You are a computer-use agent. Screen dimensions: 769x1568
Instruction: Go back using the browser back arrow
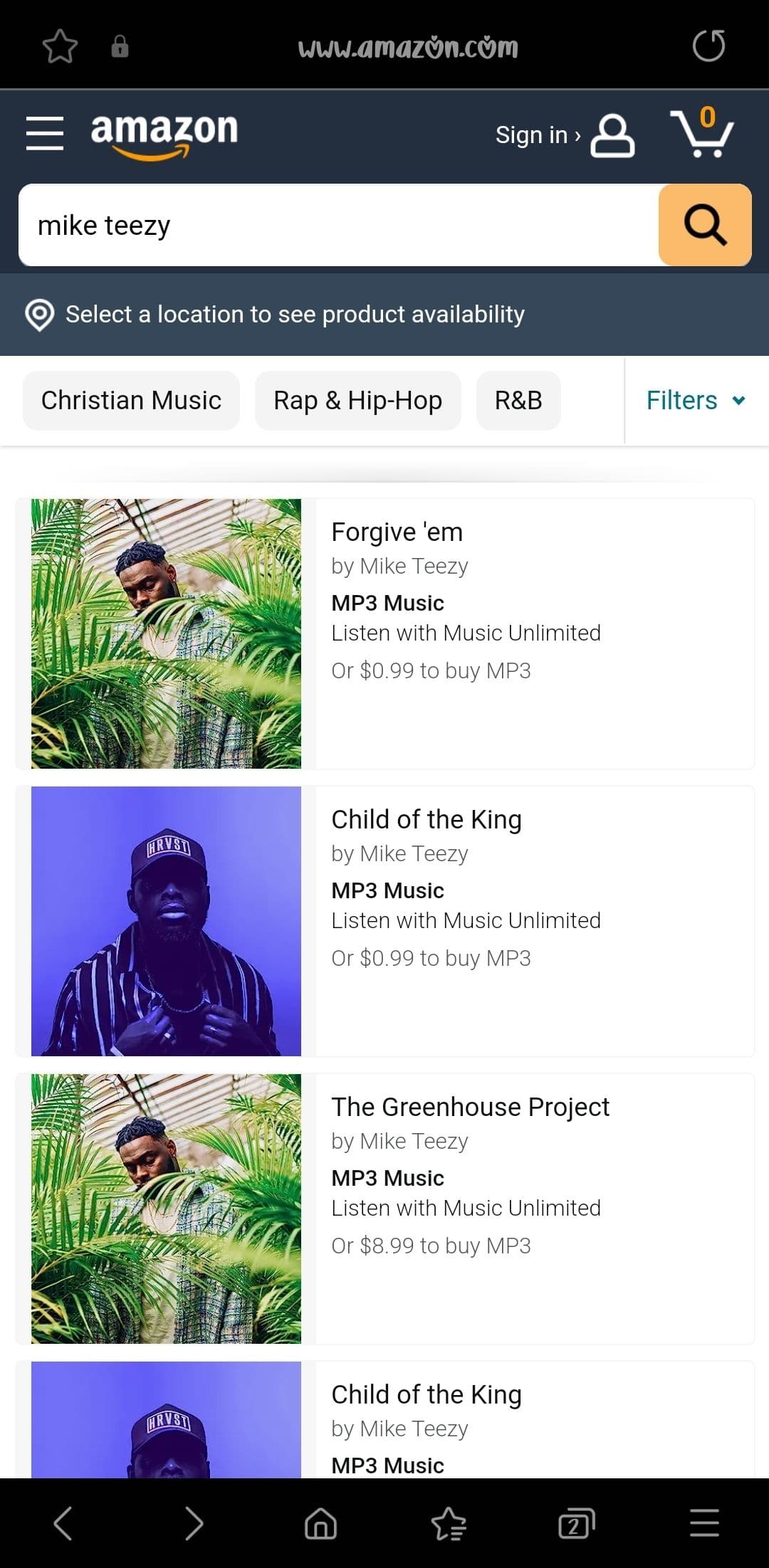tap(64, 1523)
